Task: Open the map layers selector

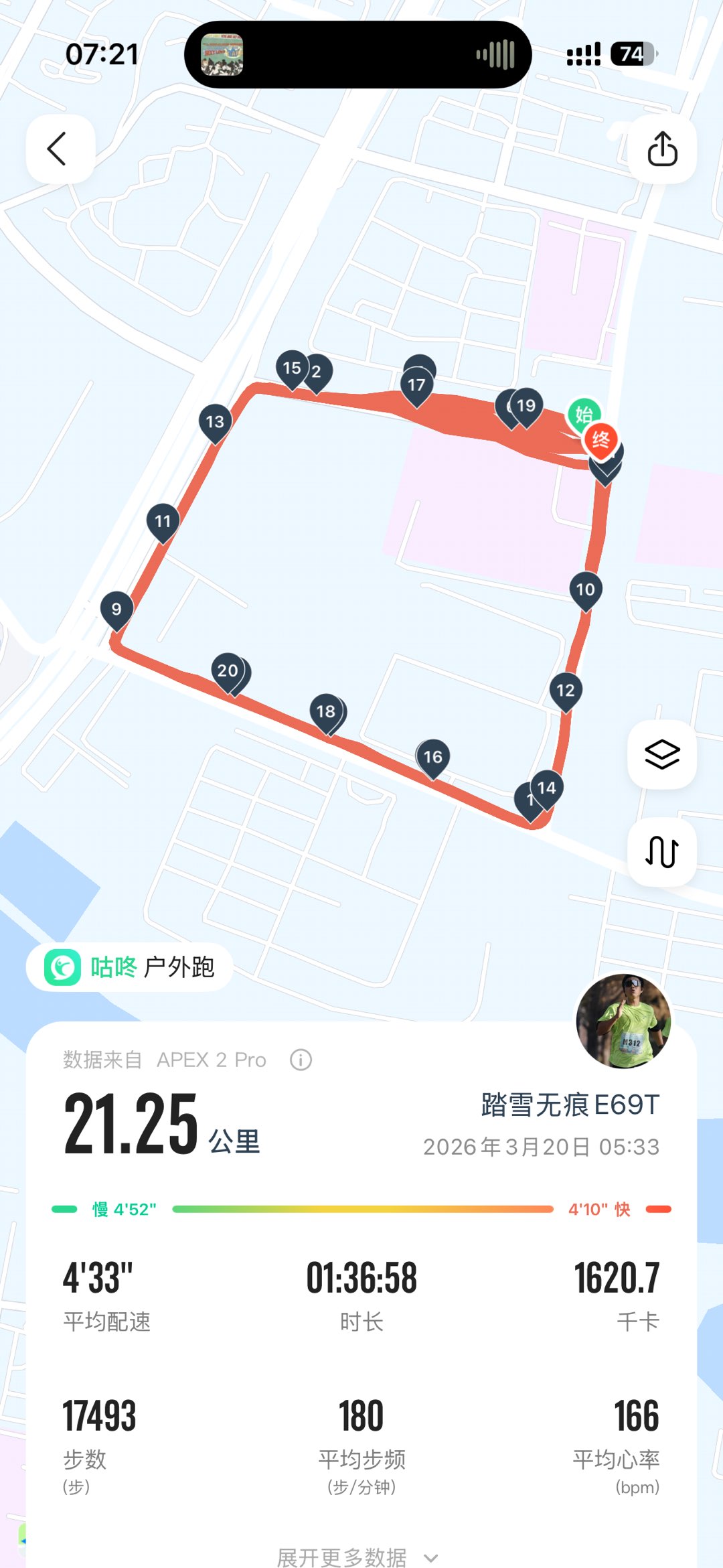Action: point(662,755)
